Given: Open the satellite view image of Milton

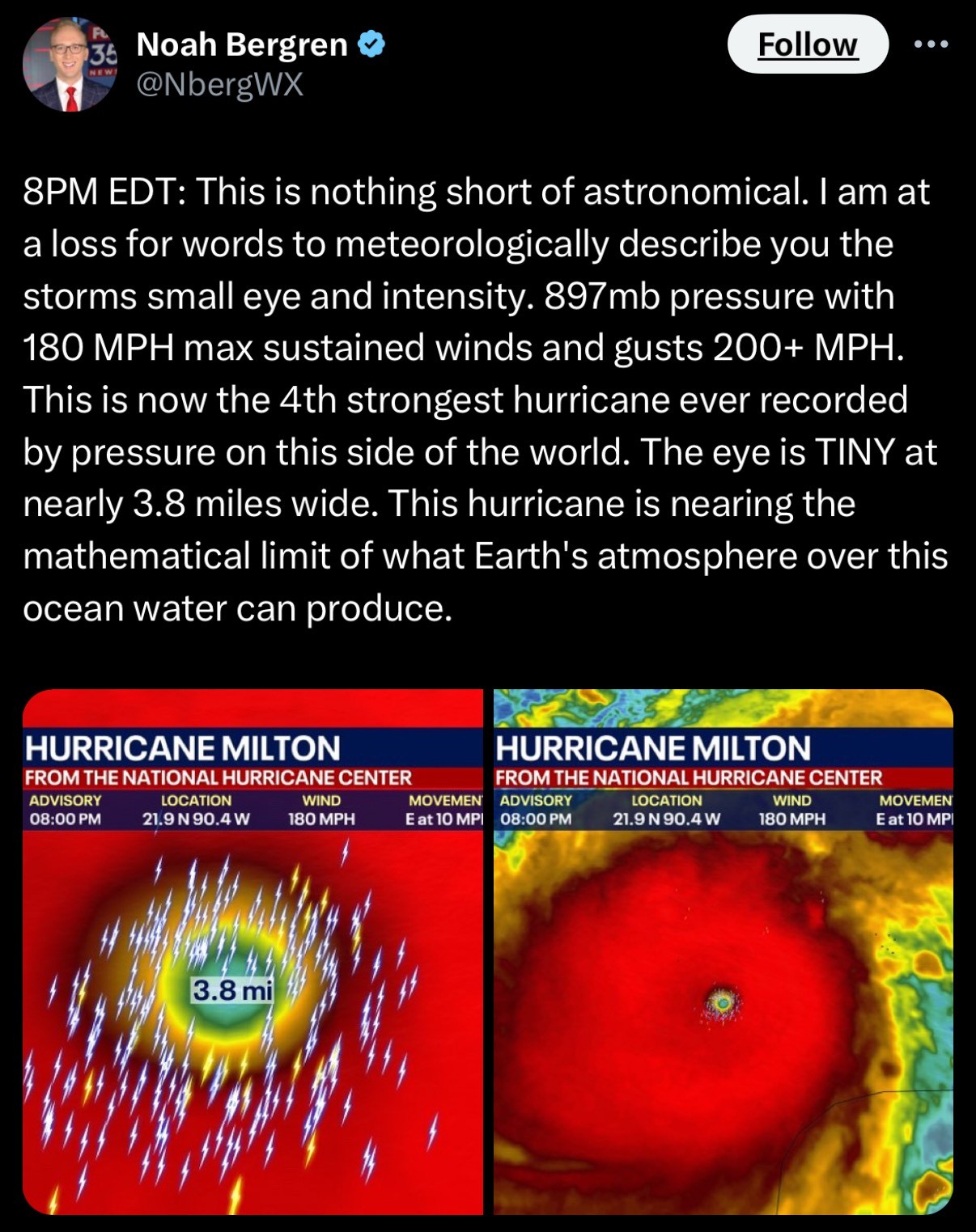Looking at the screenshot, I should point(723,951).
